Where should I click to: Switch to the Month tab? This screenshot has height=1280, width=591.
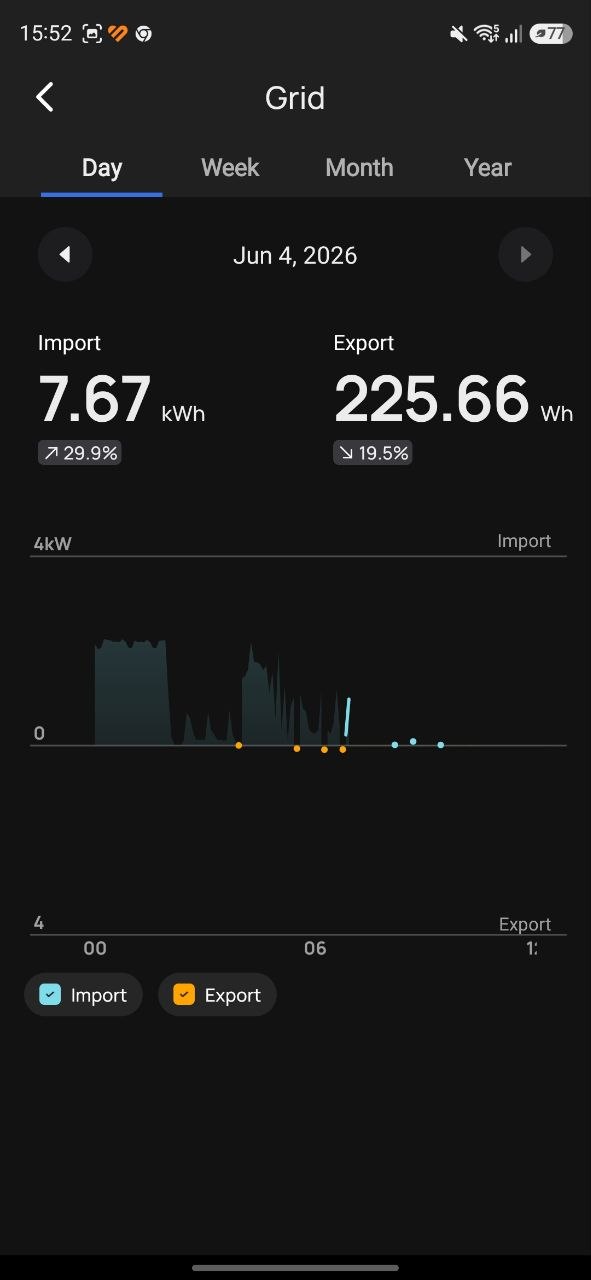pyautogui.click(x=359, y=167)
